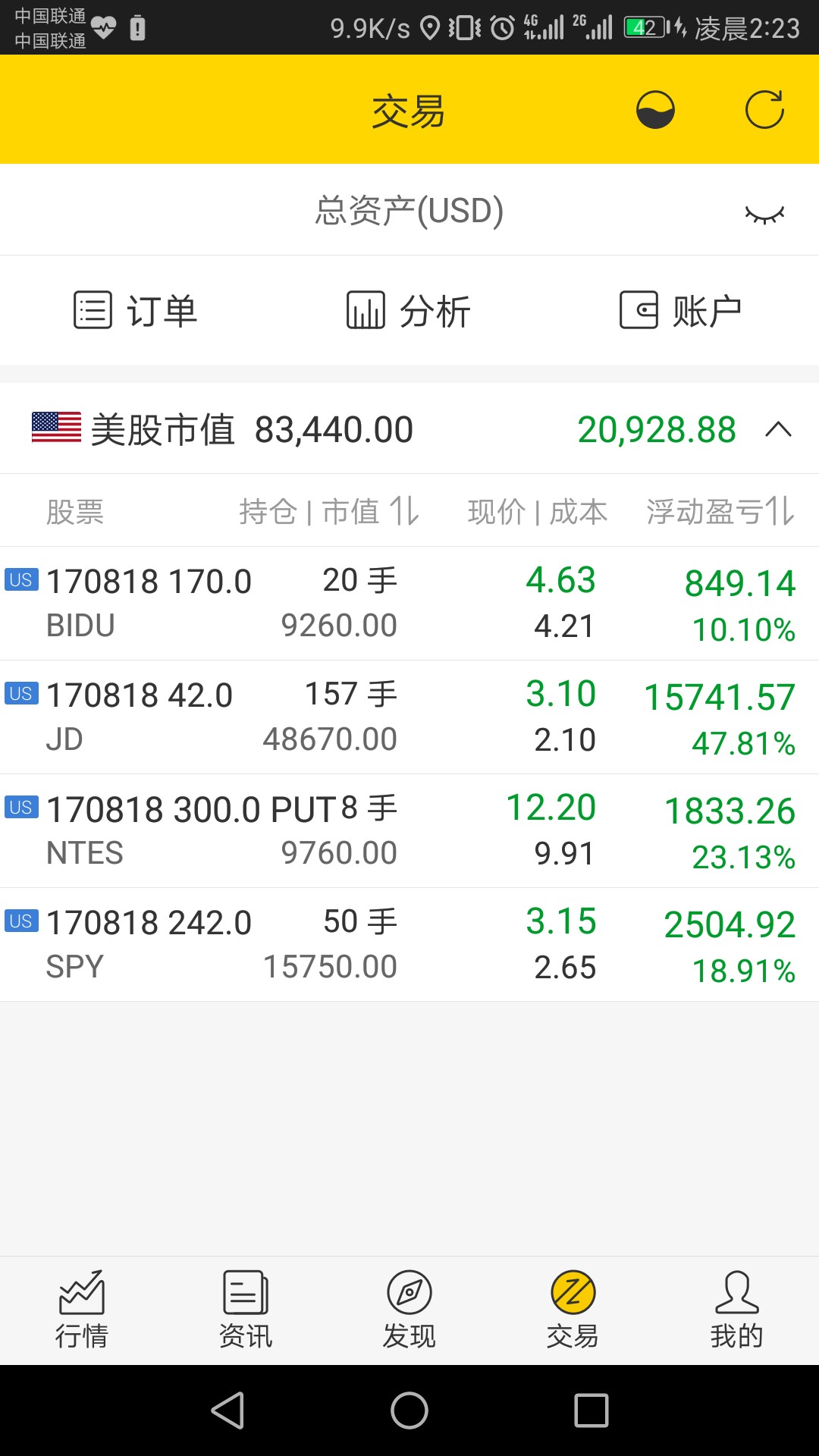This screenshot has width=819, height=1456.
Task: Open 账户 account
Action: click(x=681, y=310)
